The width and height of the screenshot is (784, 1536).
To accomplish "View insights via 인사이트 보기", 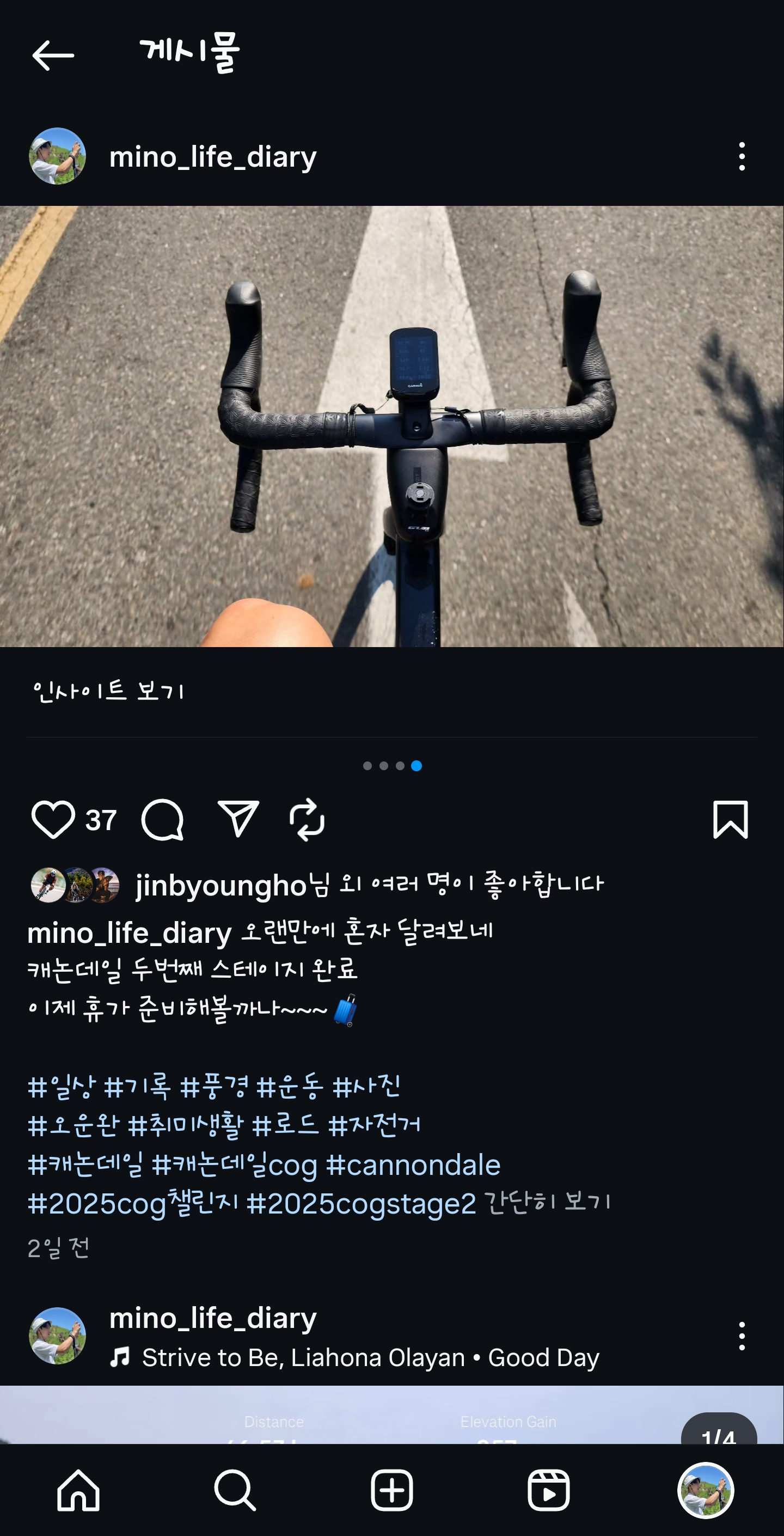I will click(108, 691).
